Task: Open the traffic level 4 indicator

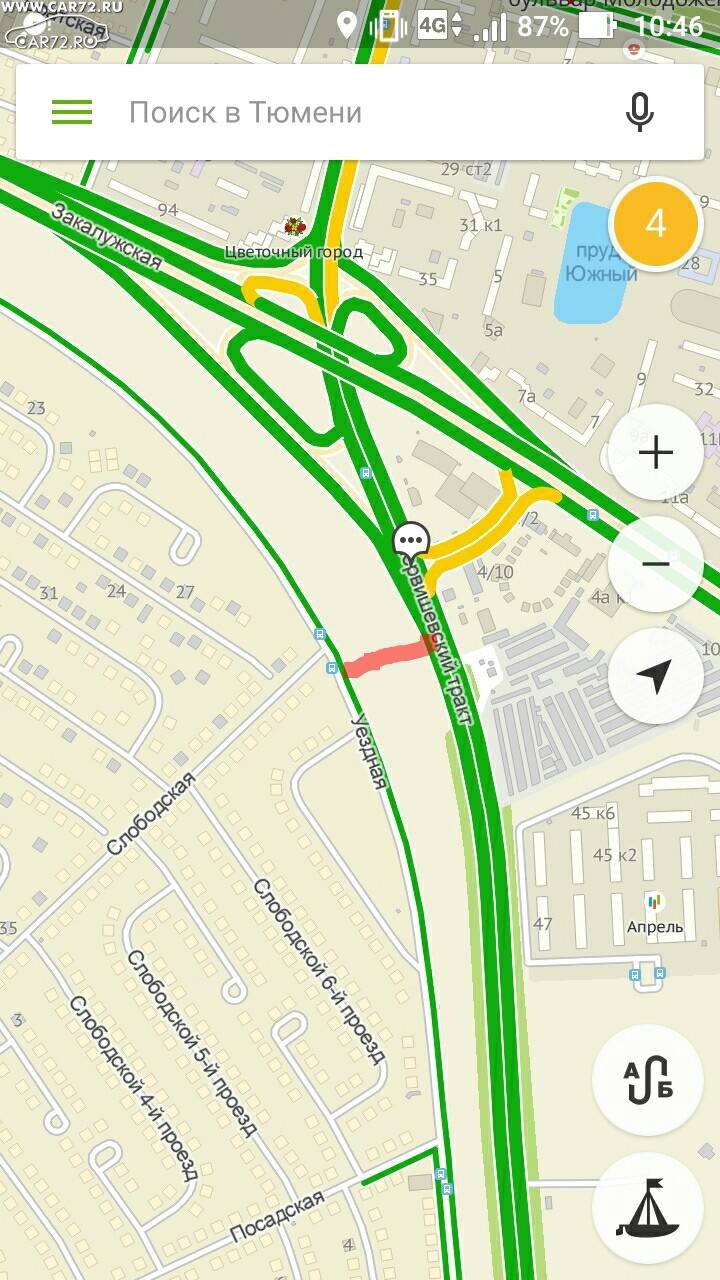Action: tap(656, 223)
